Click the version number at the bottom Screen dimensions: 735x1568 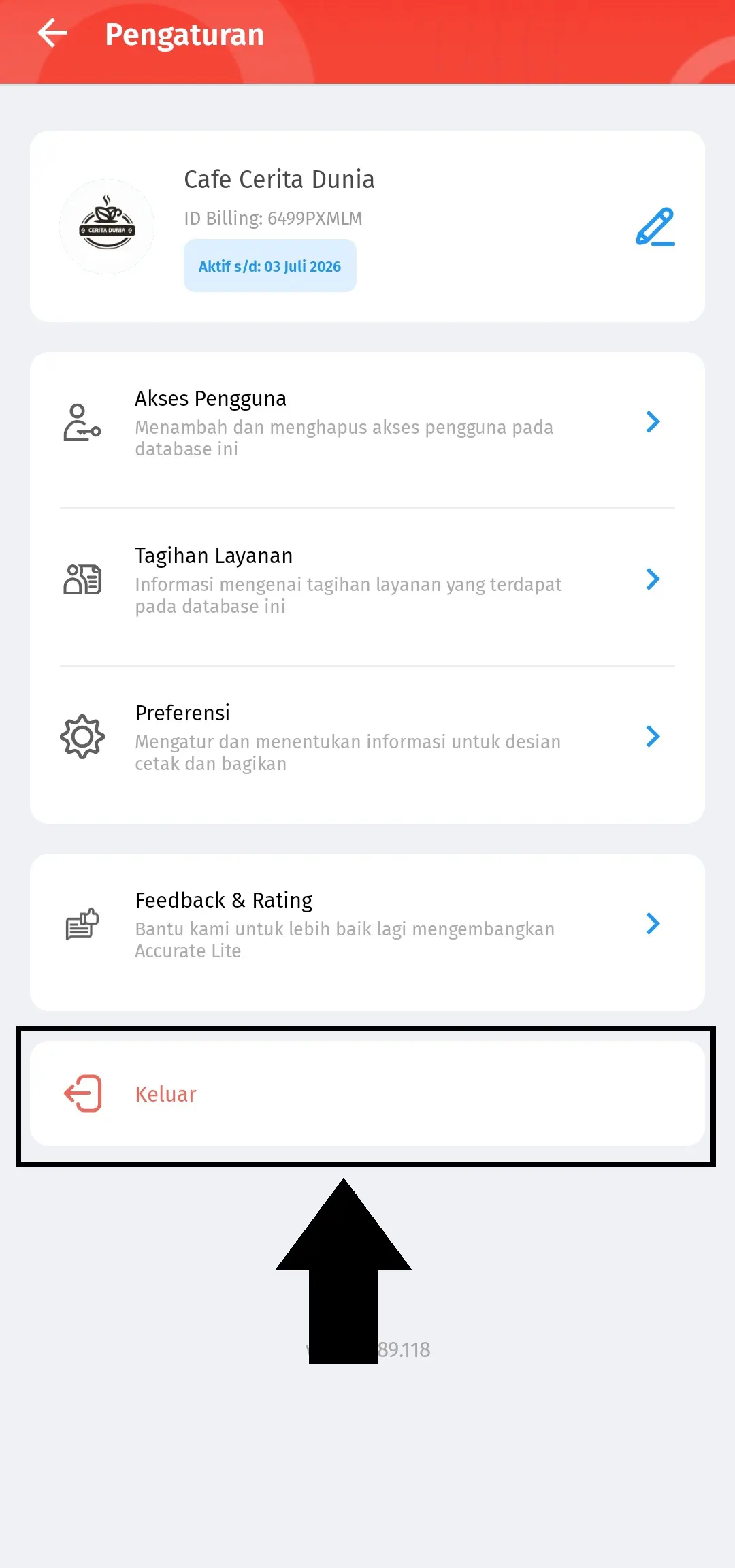coord(367,1350)
